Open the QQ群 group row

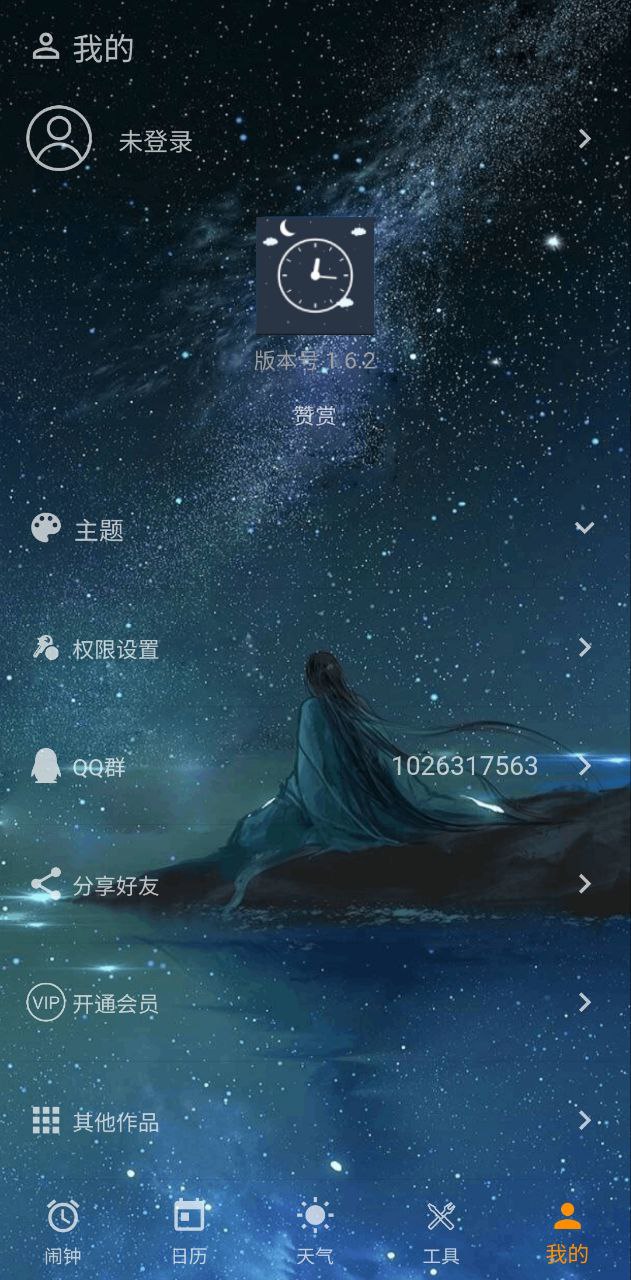click(315, 767)
